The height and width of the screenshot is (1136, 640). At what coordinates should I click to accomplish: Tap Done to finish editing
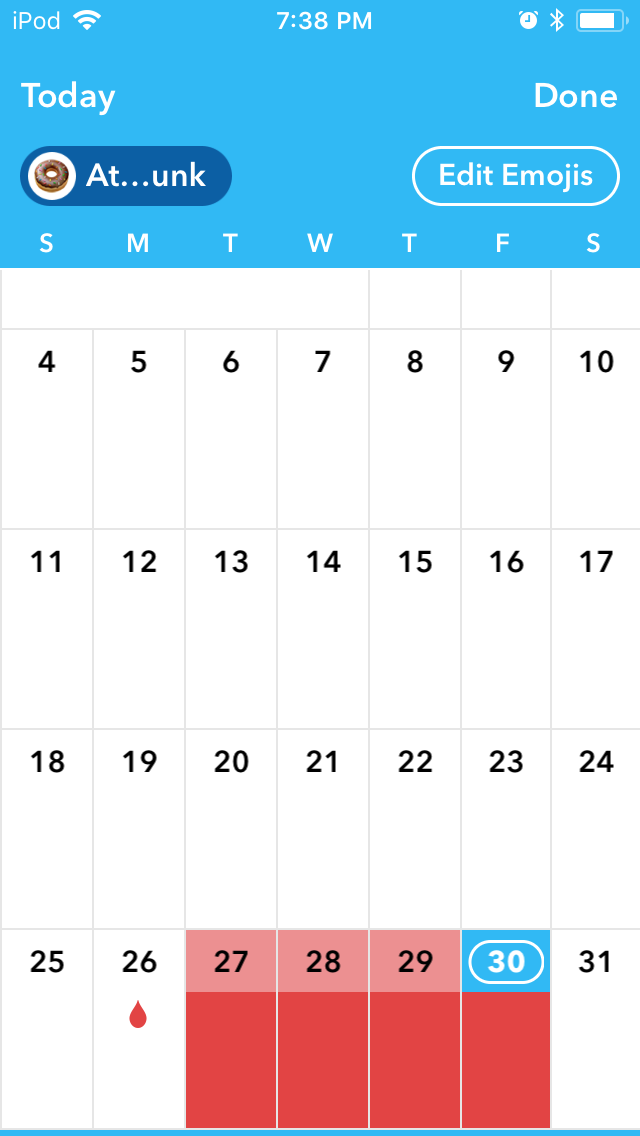575,96
